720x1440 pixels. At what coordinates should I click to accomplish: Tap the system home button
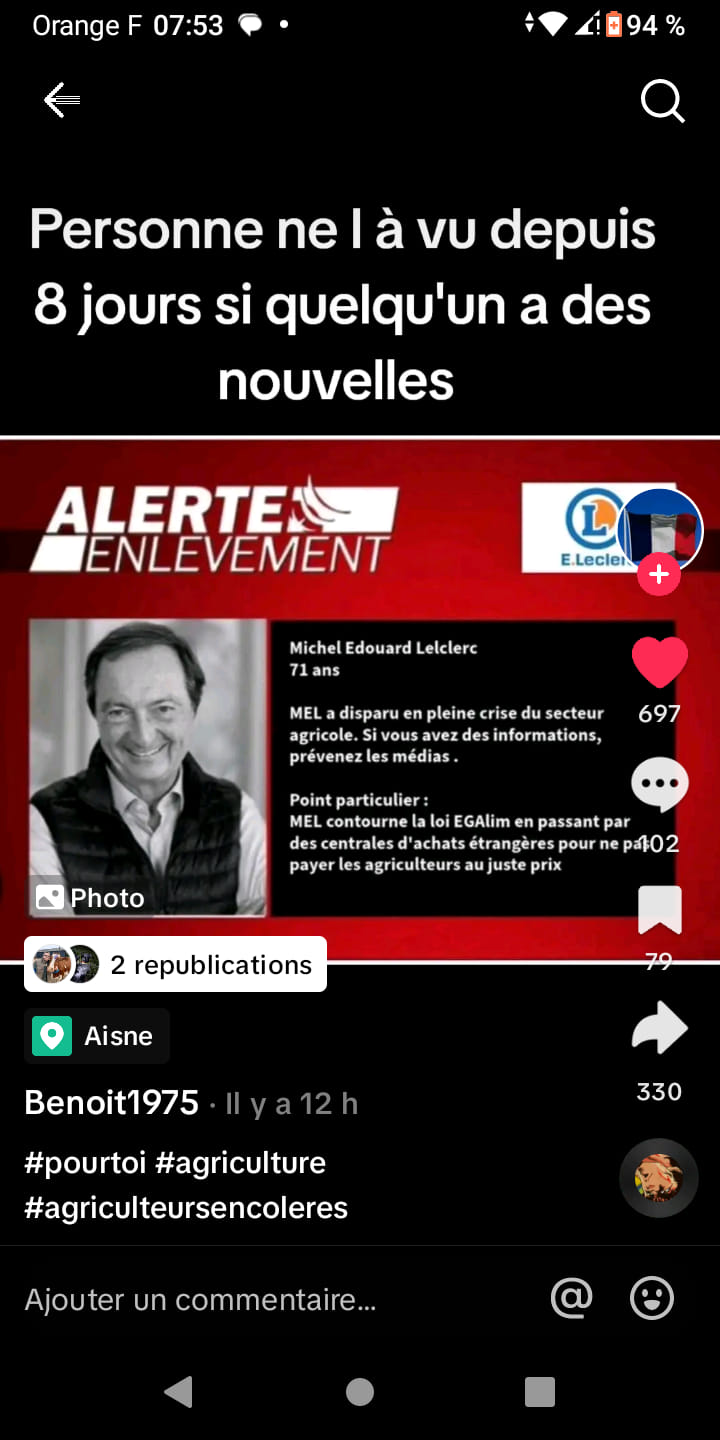359,1392
